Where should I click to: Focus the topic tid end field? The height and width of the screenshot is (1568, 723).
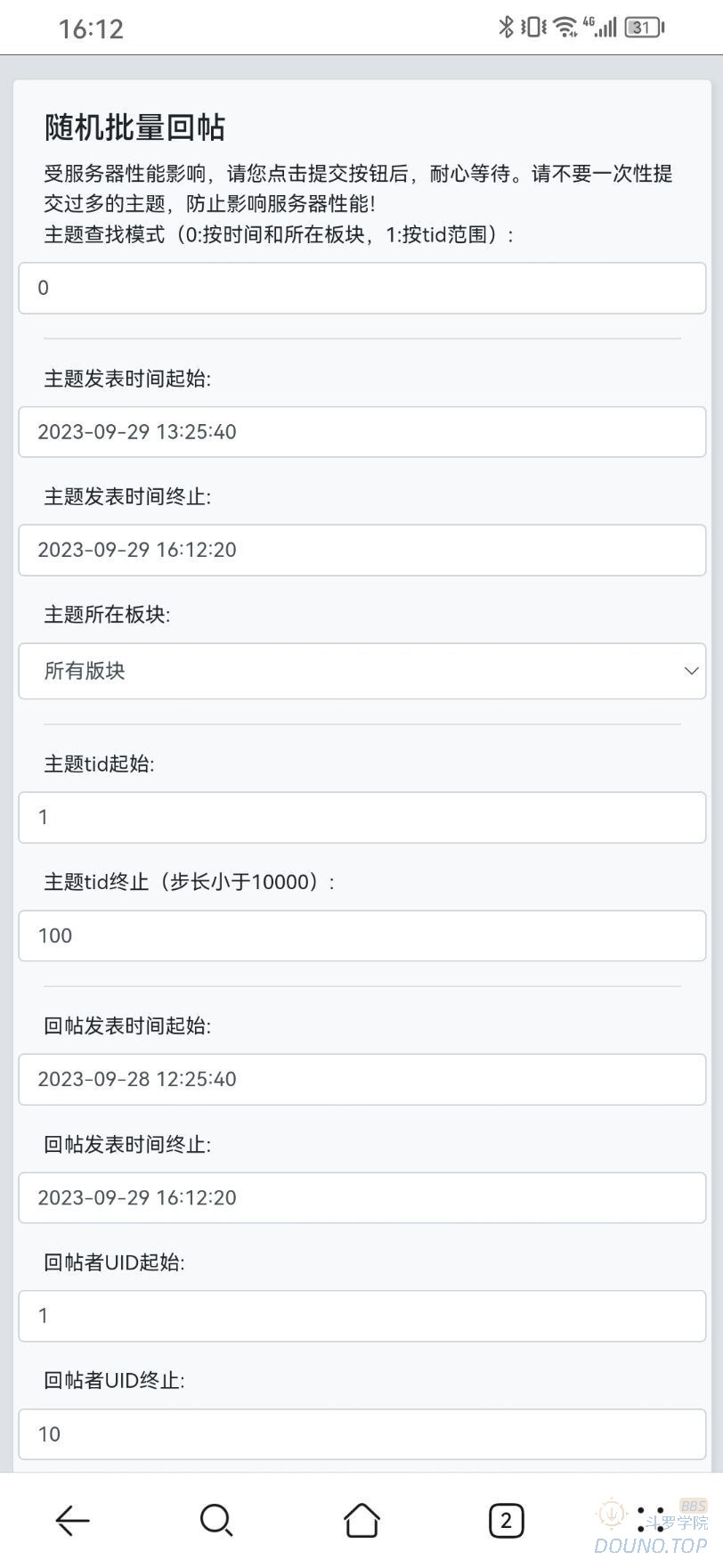(361, 935)
